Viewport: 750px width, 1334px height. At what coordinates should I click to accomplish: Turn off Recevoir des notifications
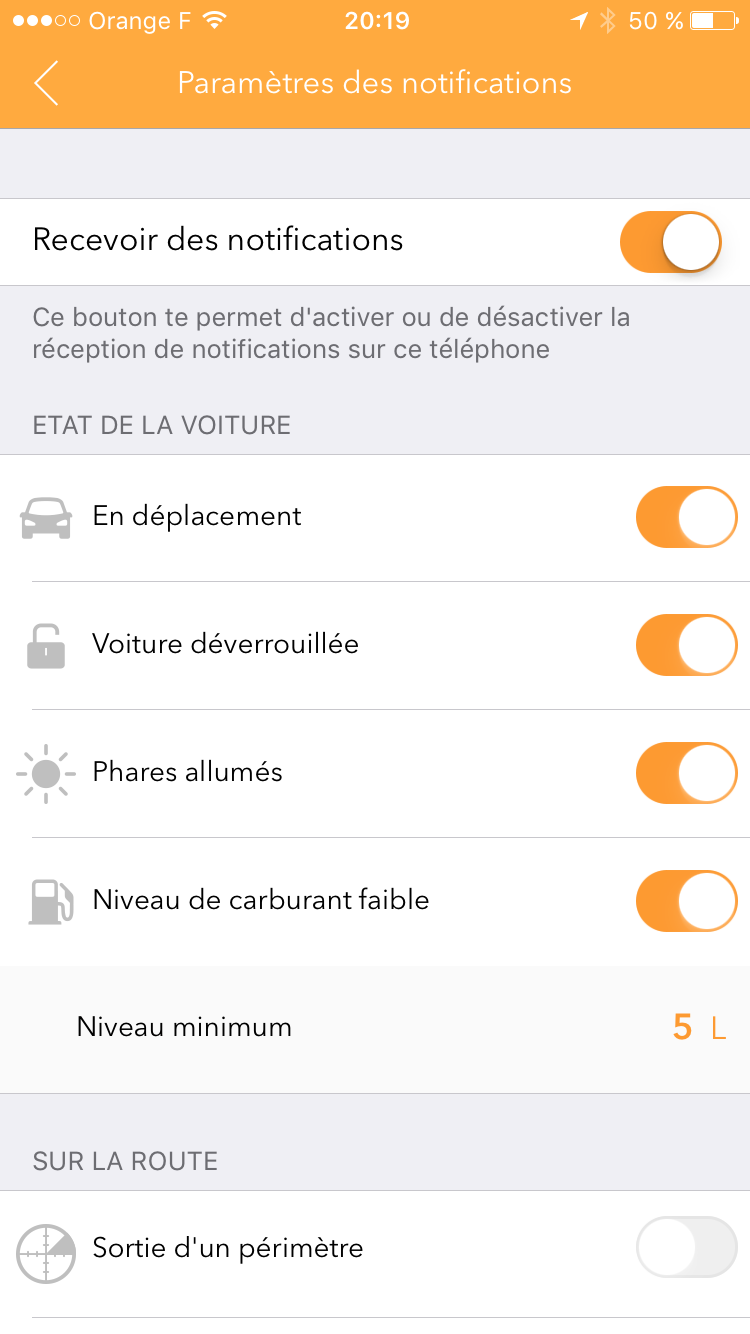(x=670, y=242)
